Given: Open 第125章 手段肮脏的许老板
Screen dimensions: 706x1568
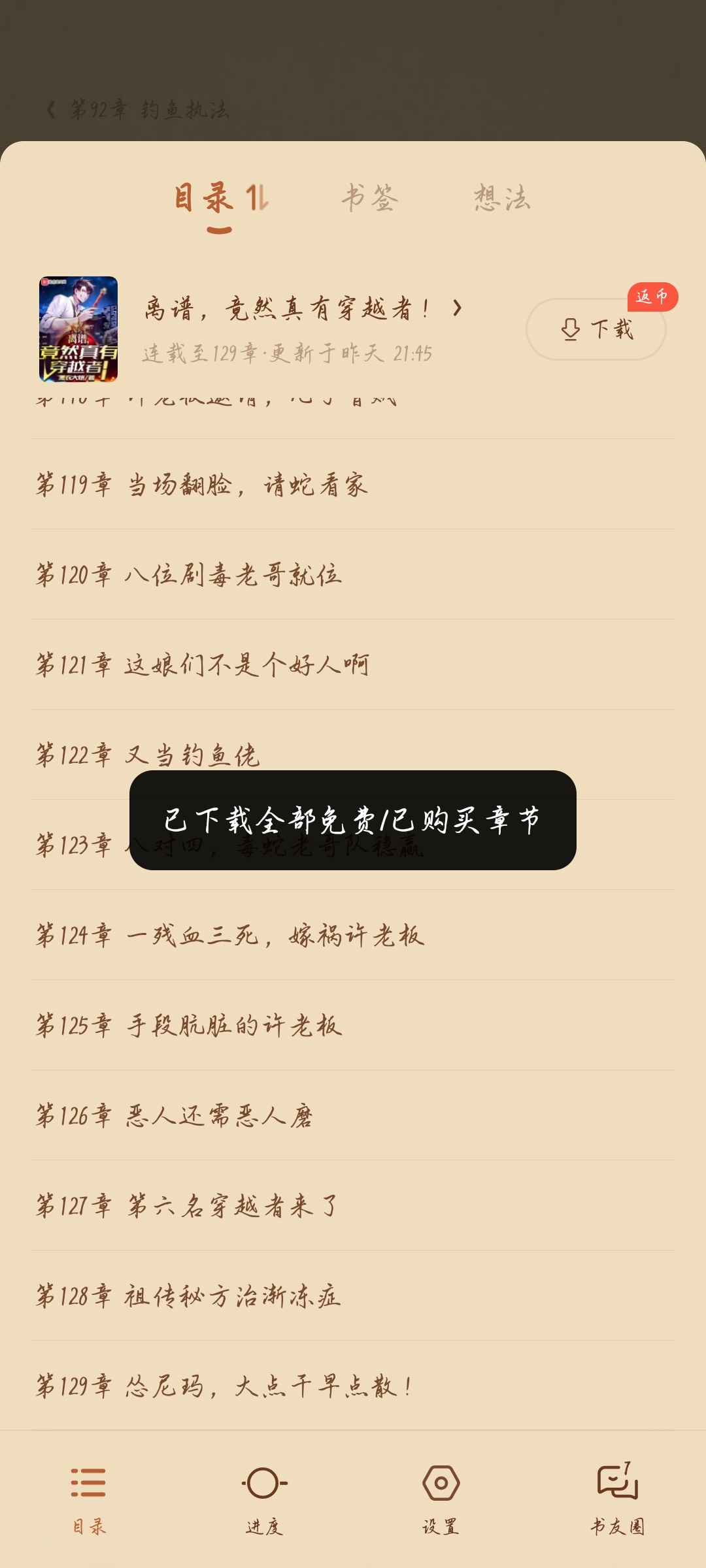Looking at the screenshot, I should click(190, 1026).
